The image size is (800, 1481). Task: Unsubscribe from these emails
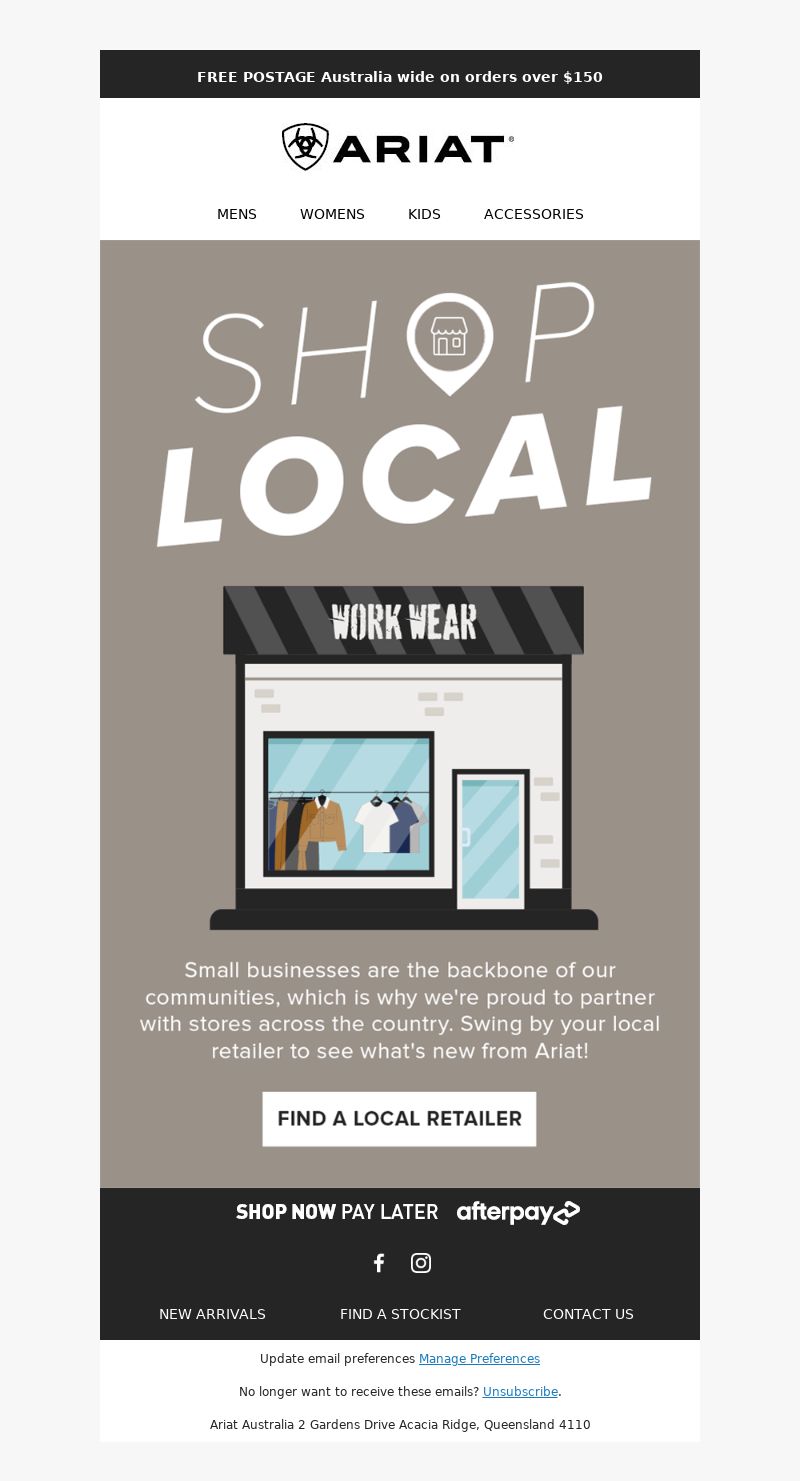pos(520,1392)
